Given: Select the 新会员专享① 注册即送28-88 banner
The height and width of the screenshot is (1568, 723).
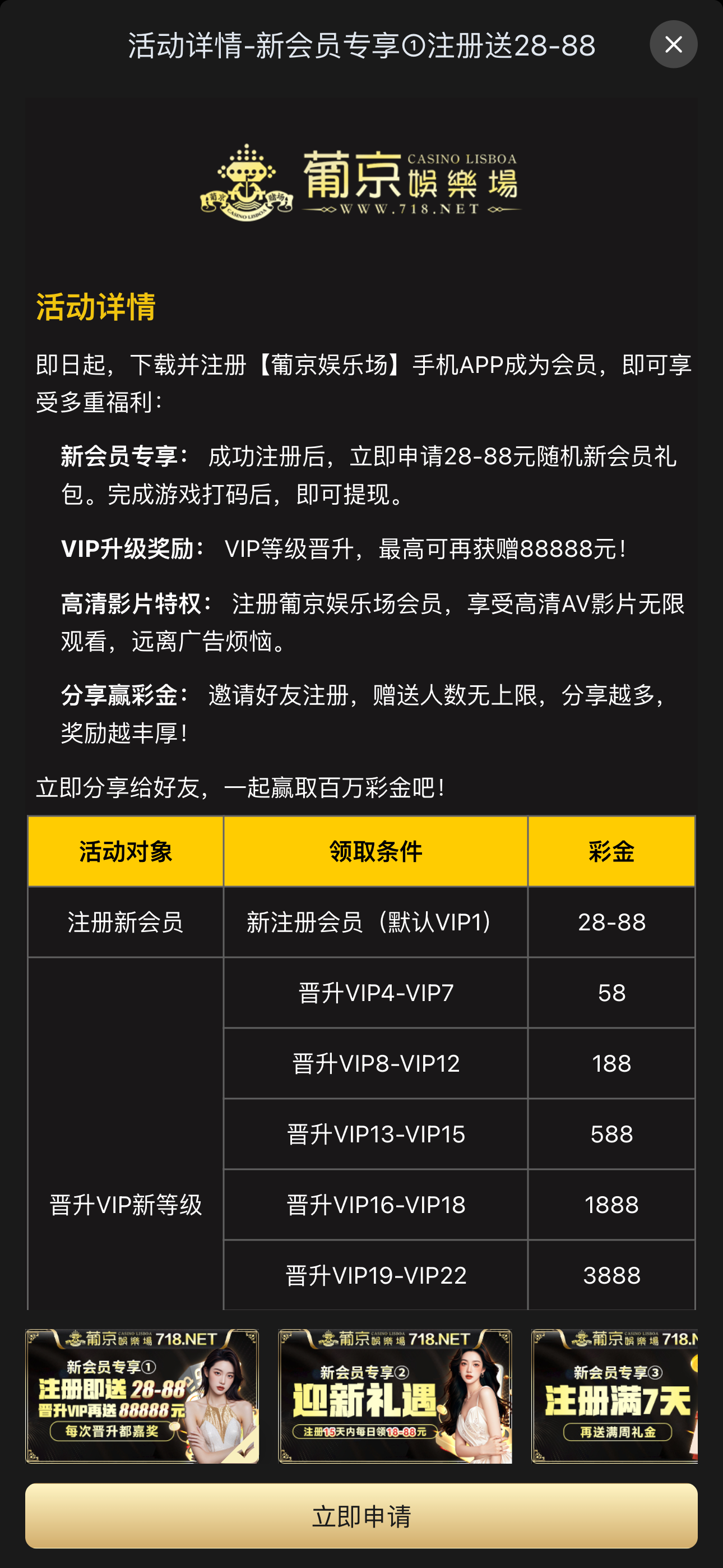Looking at the screenshot, I should click(142, 1396).
